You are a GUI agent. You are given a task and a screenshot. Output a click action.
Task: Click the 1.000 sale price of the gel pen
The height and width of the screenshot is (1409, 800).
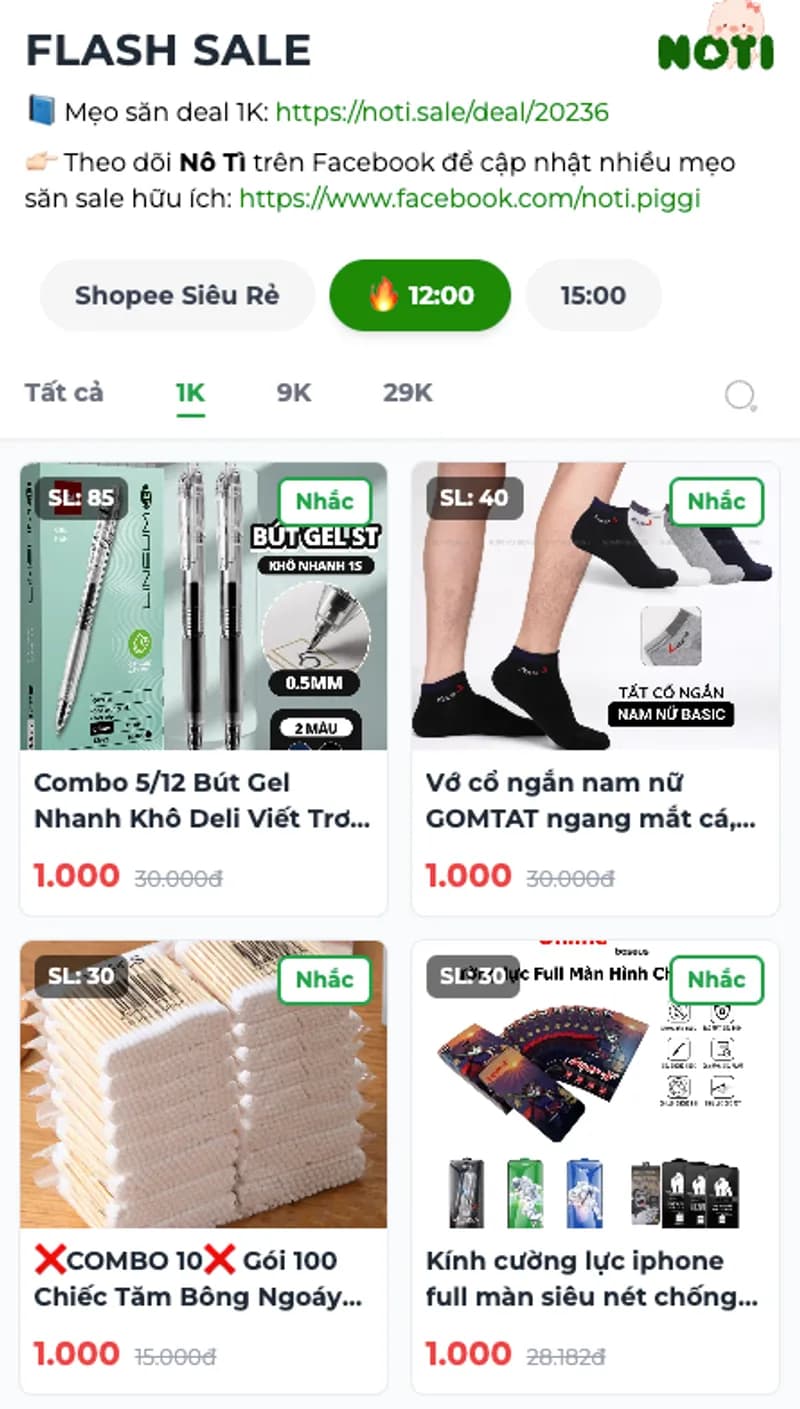[x=78, y=875]
